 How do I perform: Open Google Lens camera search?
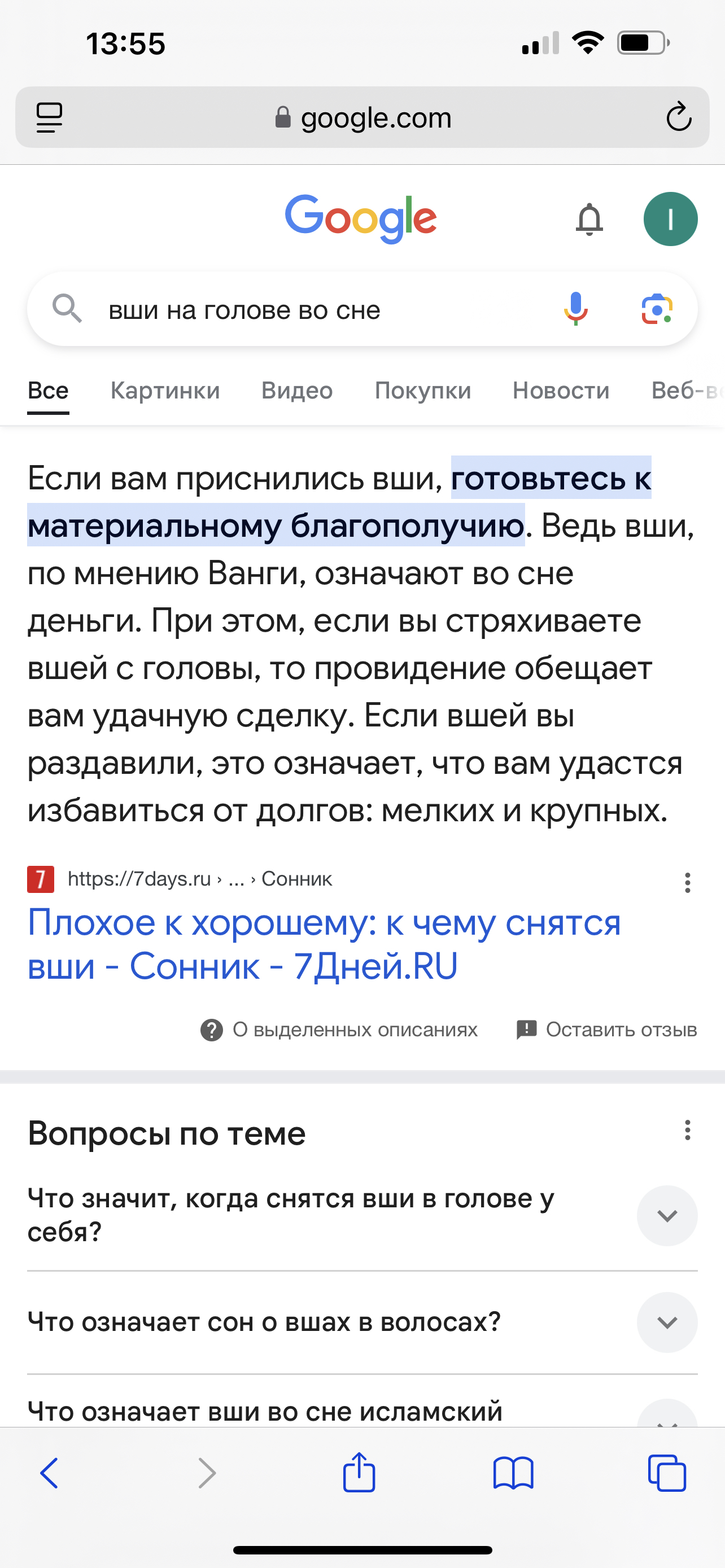657,309
